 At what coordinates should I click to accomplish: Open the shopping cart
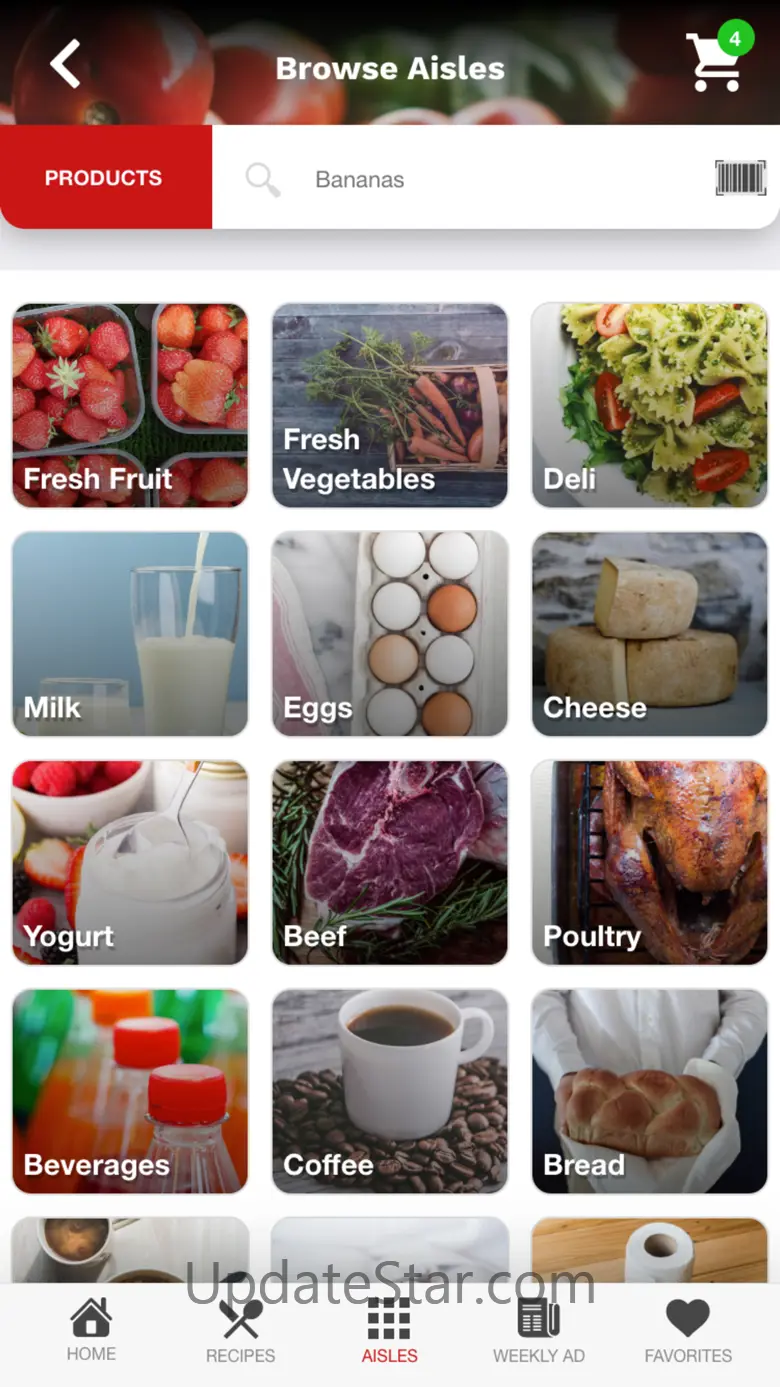tap(715, 62)
